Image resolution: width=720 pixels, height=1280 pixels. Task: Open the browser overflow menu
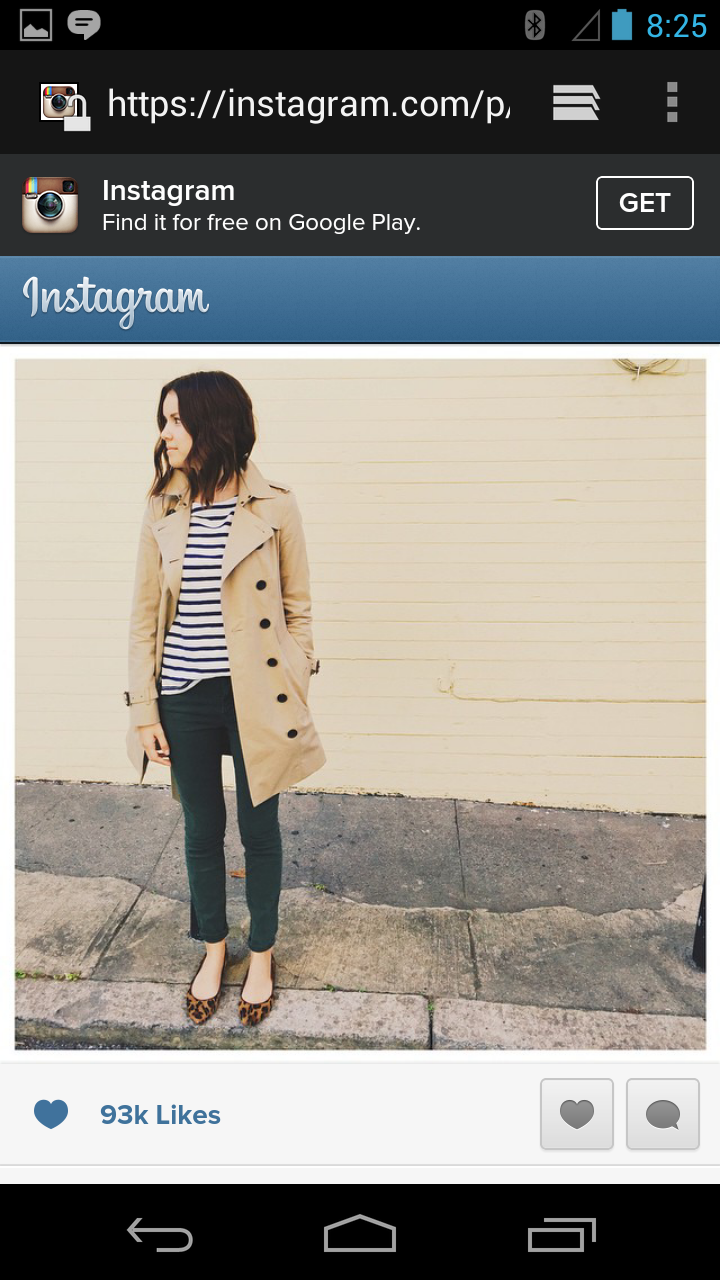click(672, 103)
